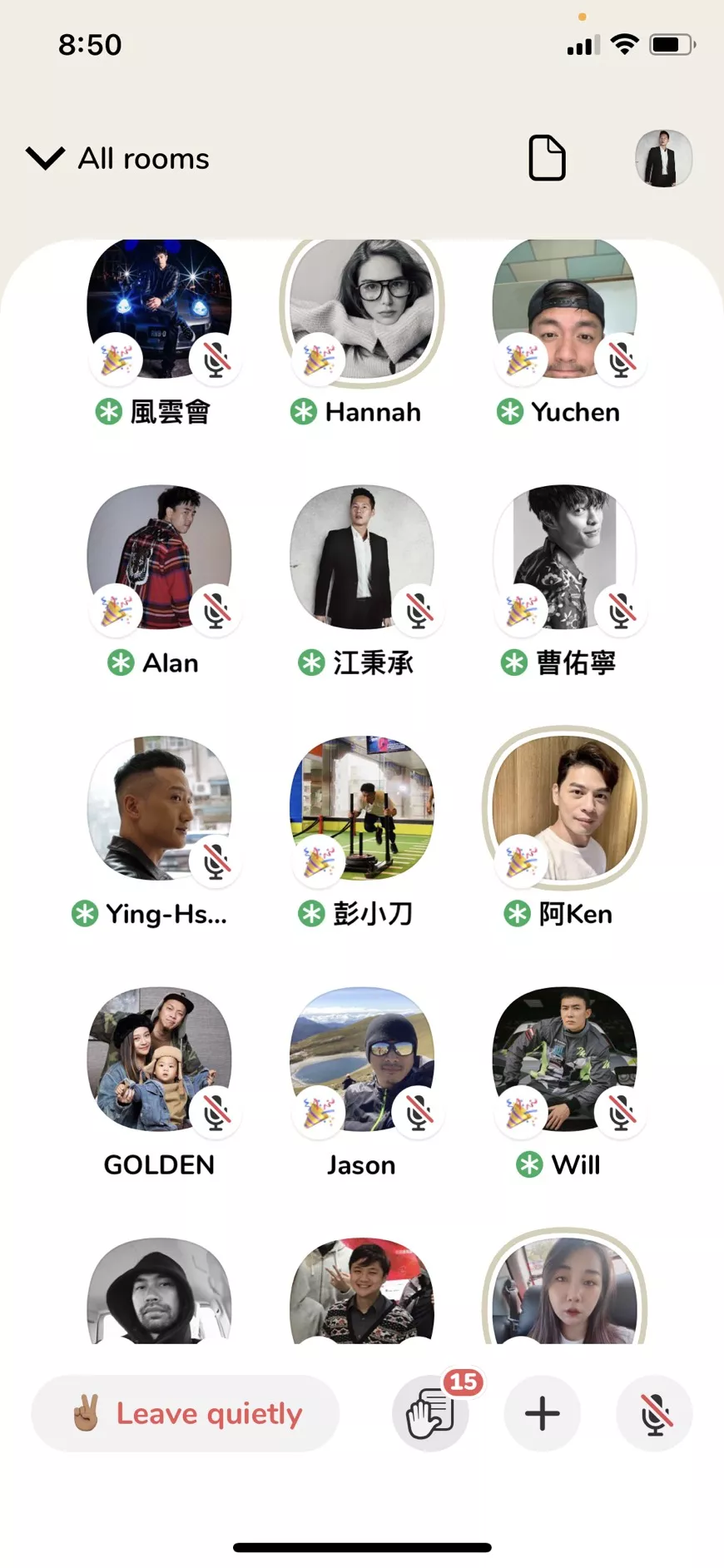Screen dimensions: 724x1568
Task: Tap the plus button to invite people
Action: [x=543, y=1413]
